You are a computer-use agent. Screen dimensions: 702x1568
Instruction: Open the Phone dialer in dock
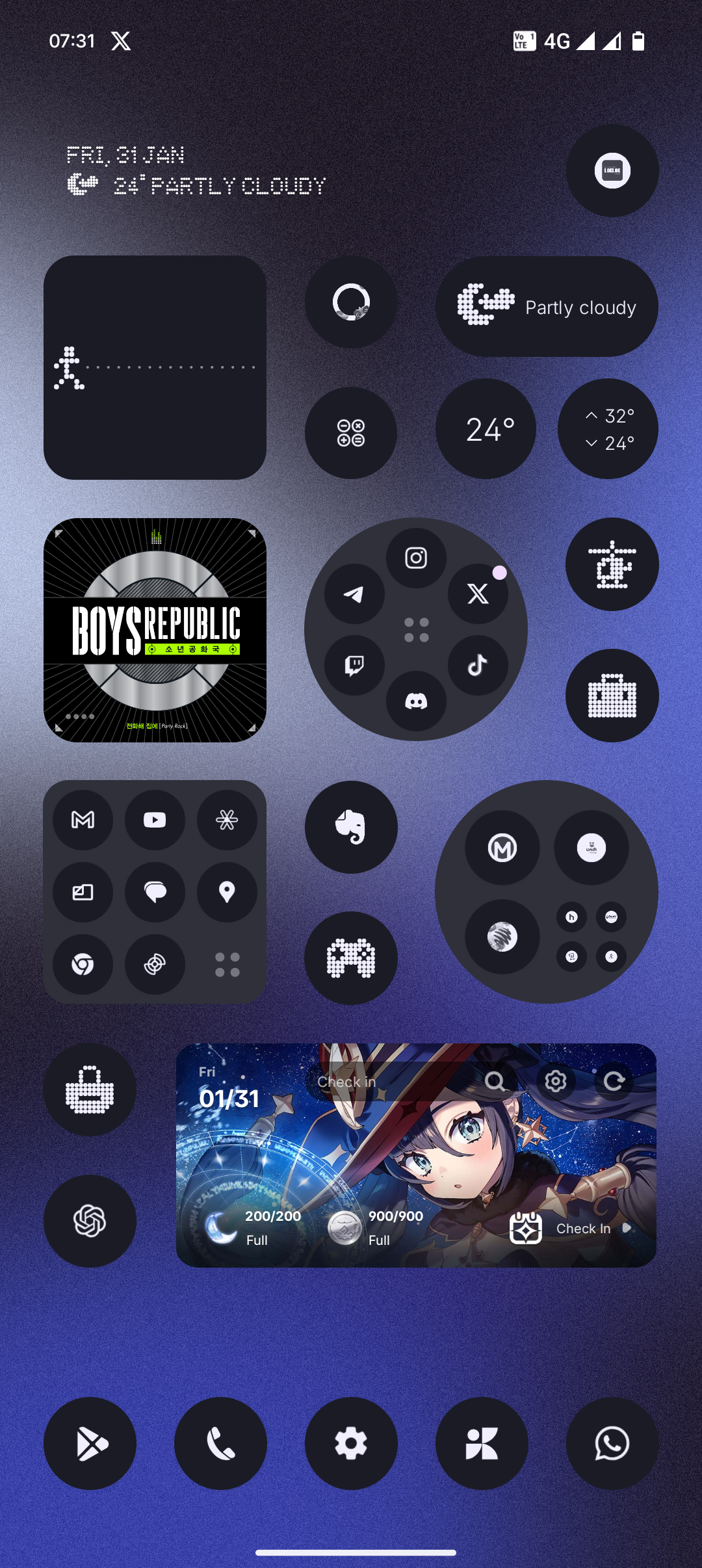pyautogui.click(x=220, y=1443)
